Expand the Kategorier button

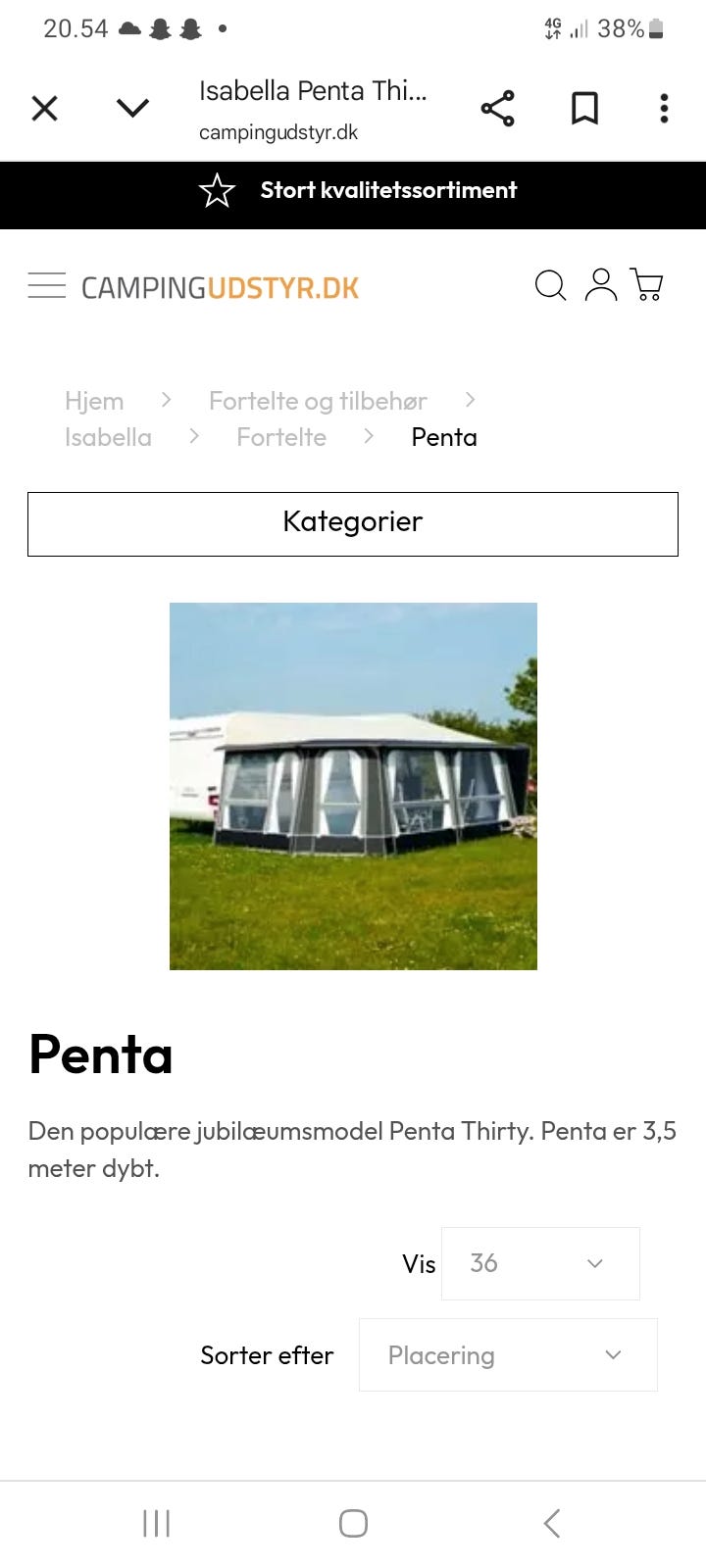click(353, 523)
